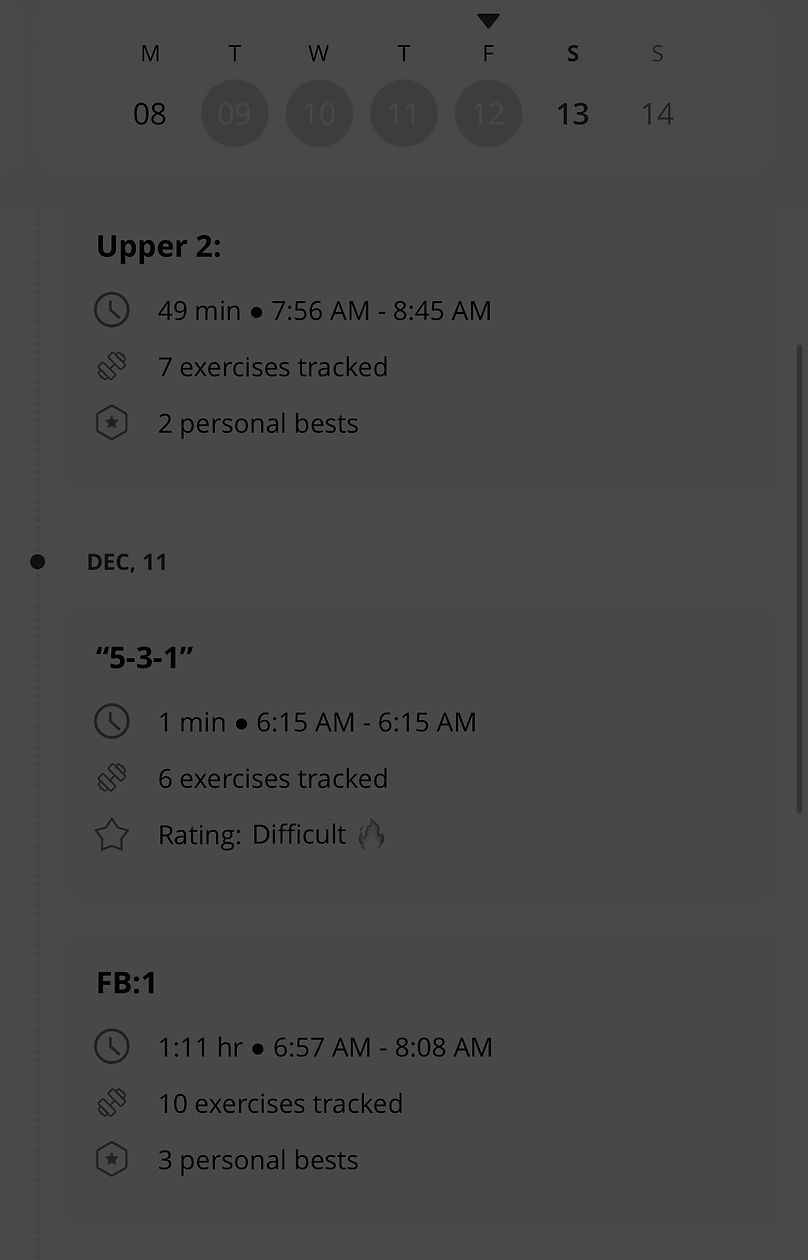
Task: Select Wednesday 10 in the week calendar
Action: pyautogui.click(x=319, y=113)
